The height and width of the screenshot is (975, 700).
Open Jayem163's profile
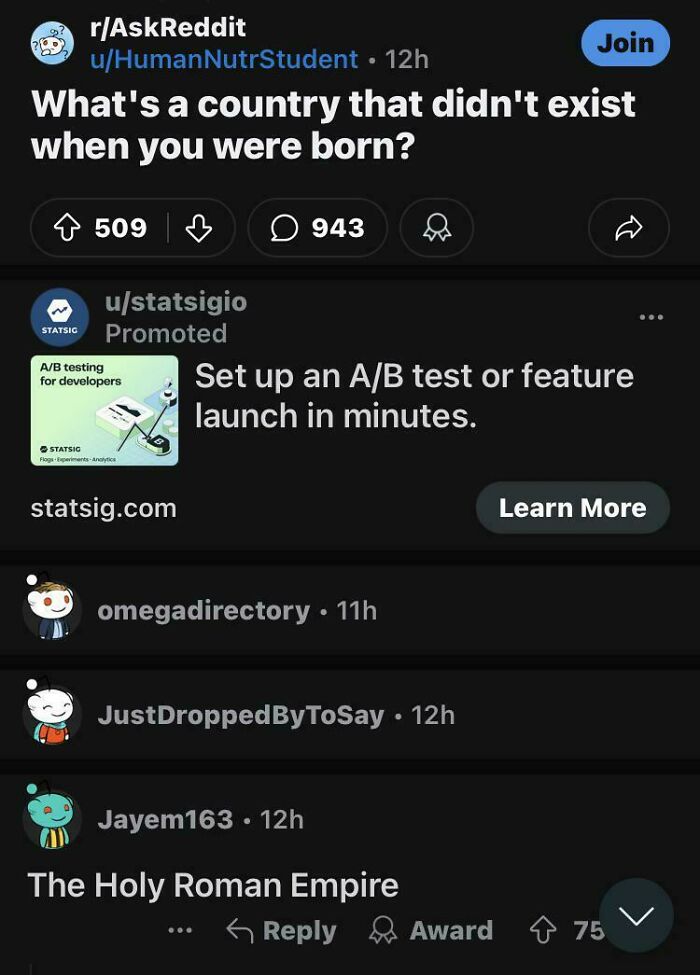(165, 820)
